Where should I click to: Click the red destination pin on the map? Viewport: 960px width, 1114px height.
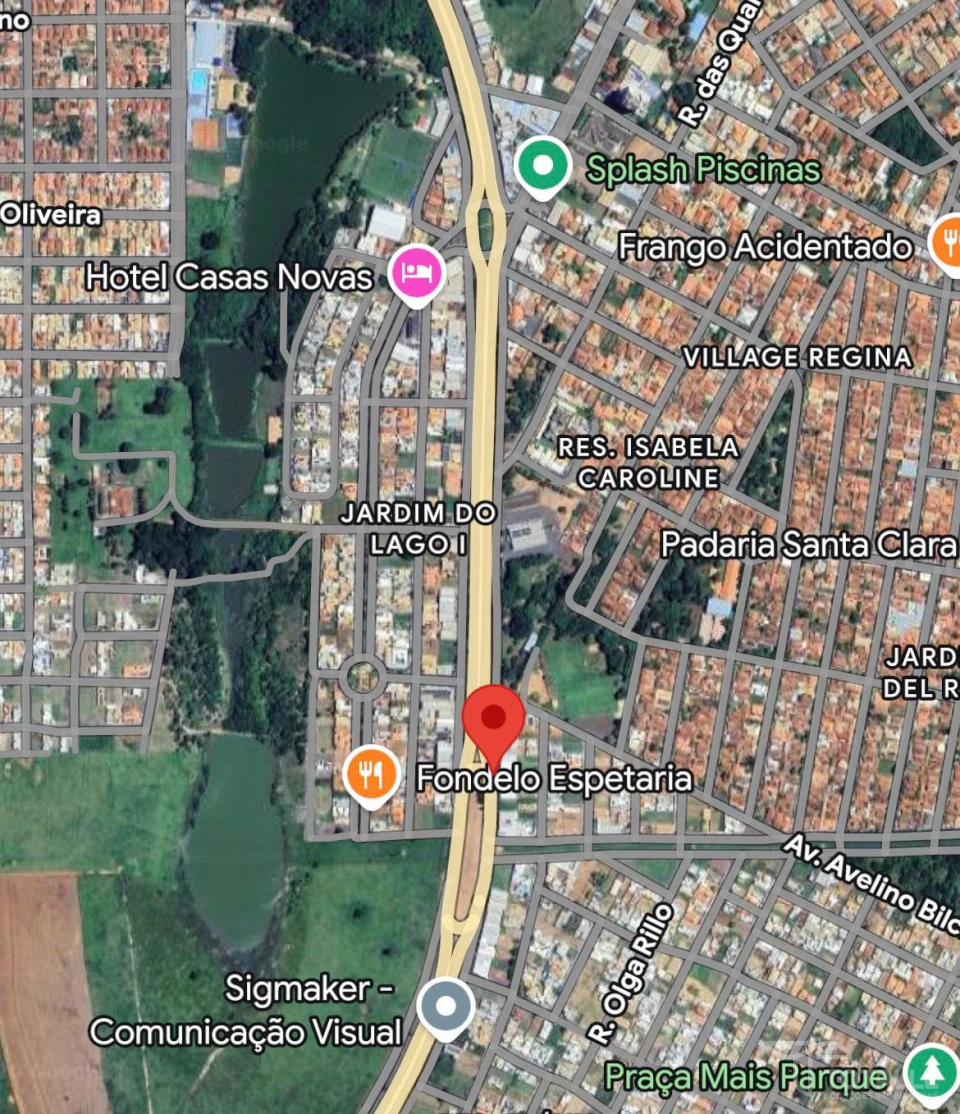coord(492,718)
